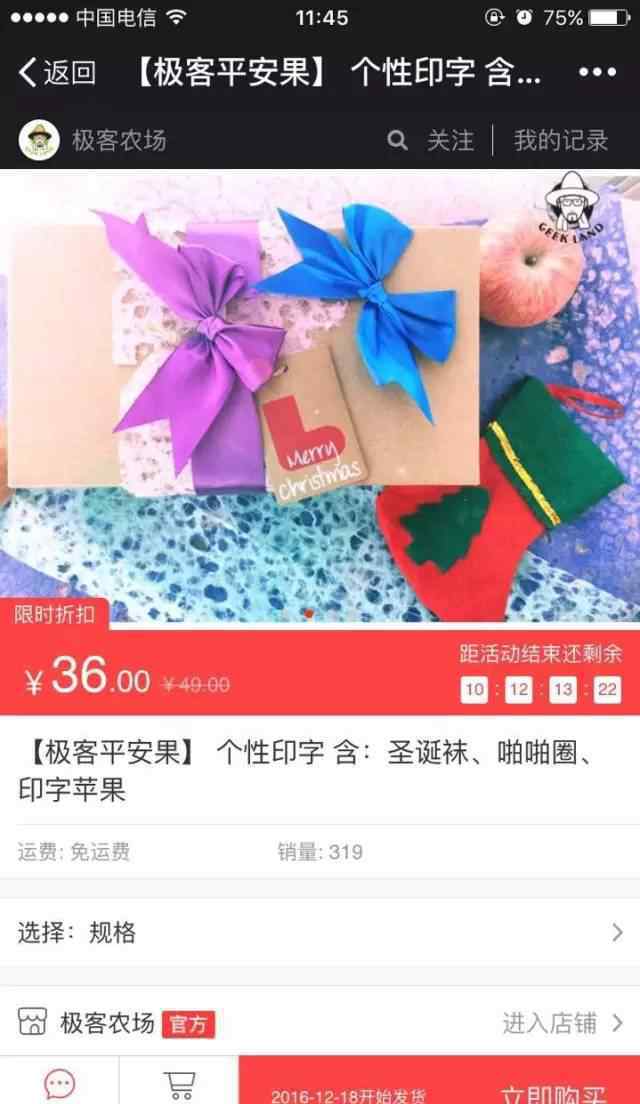Tap the search icon in shop bar
This screenshot has height=1104, width=640.
point(397,140)
